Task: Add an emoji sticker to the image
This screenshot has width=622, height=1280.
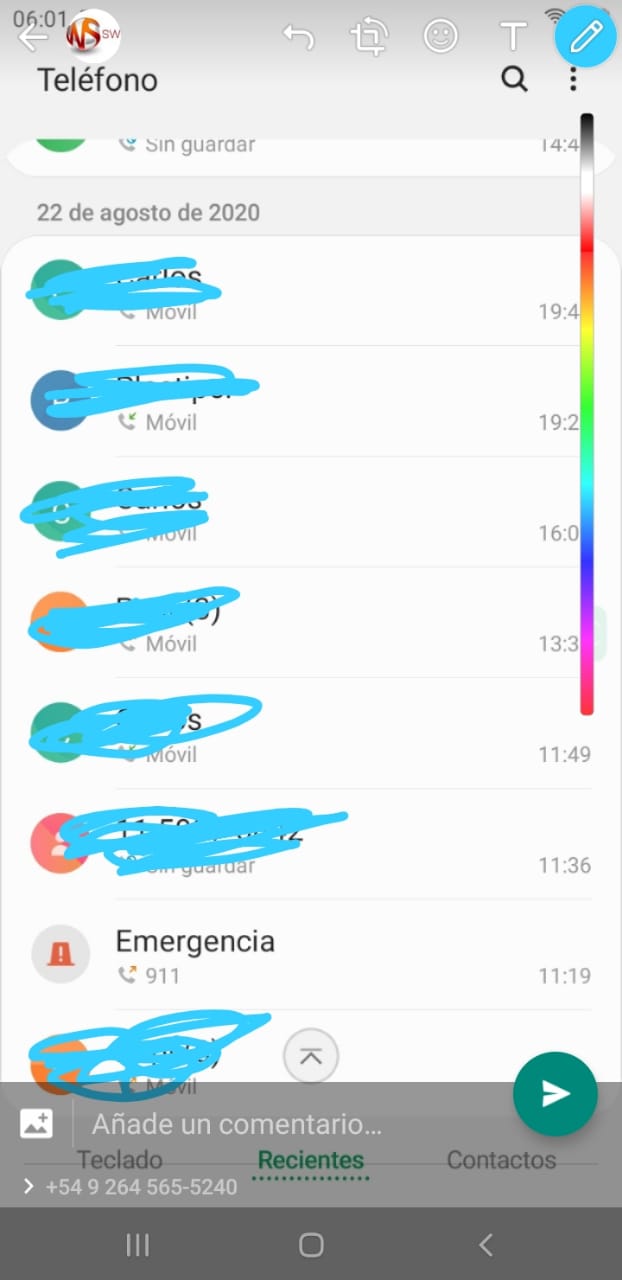Action: pos(441,37)
